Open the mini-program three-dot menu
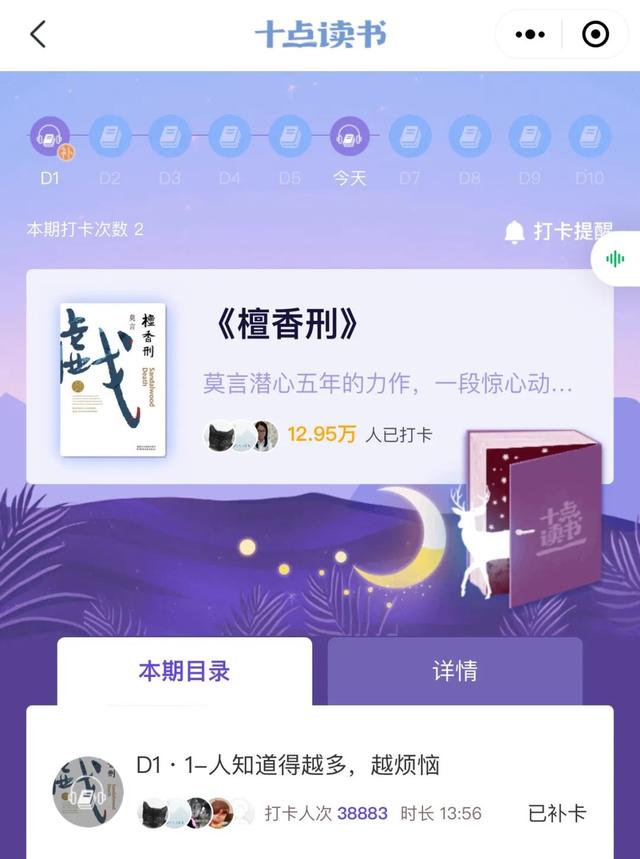This screenshot has height=859, width=640. click(x=529, y=35)
